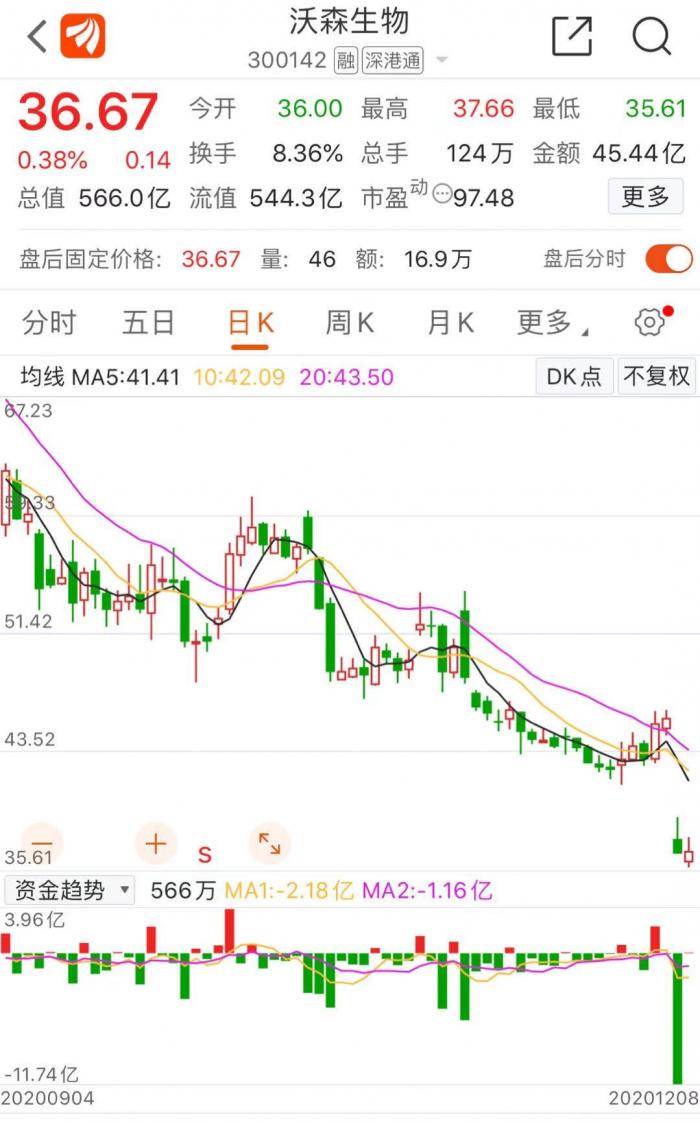Viewport: 700px width, 1122px height.
Task: Toggle the 盘后分时 switch
Action: pyautogui.click(x=668, y=260)
